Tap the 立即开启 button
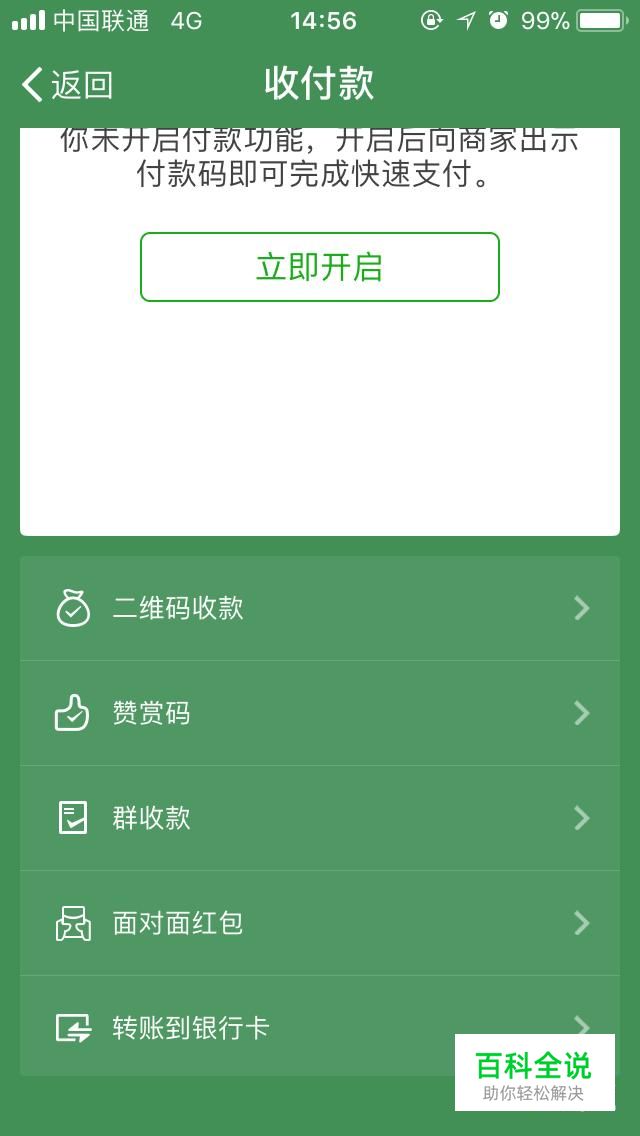 [320, 267]
